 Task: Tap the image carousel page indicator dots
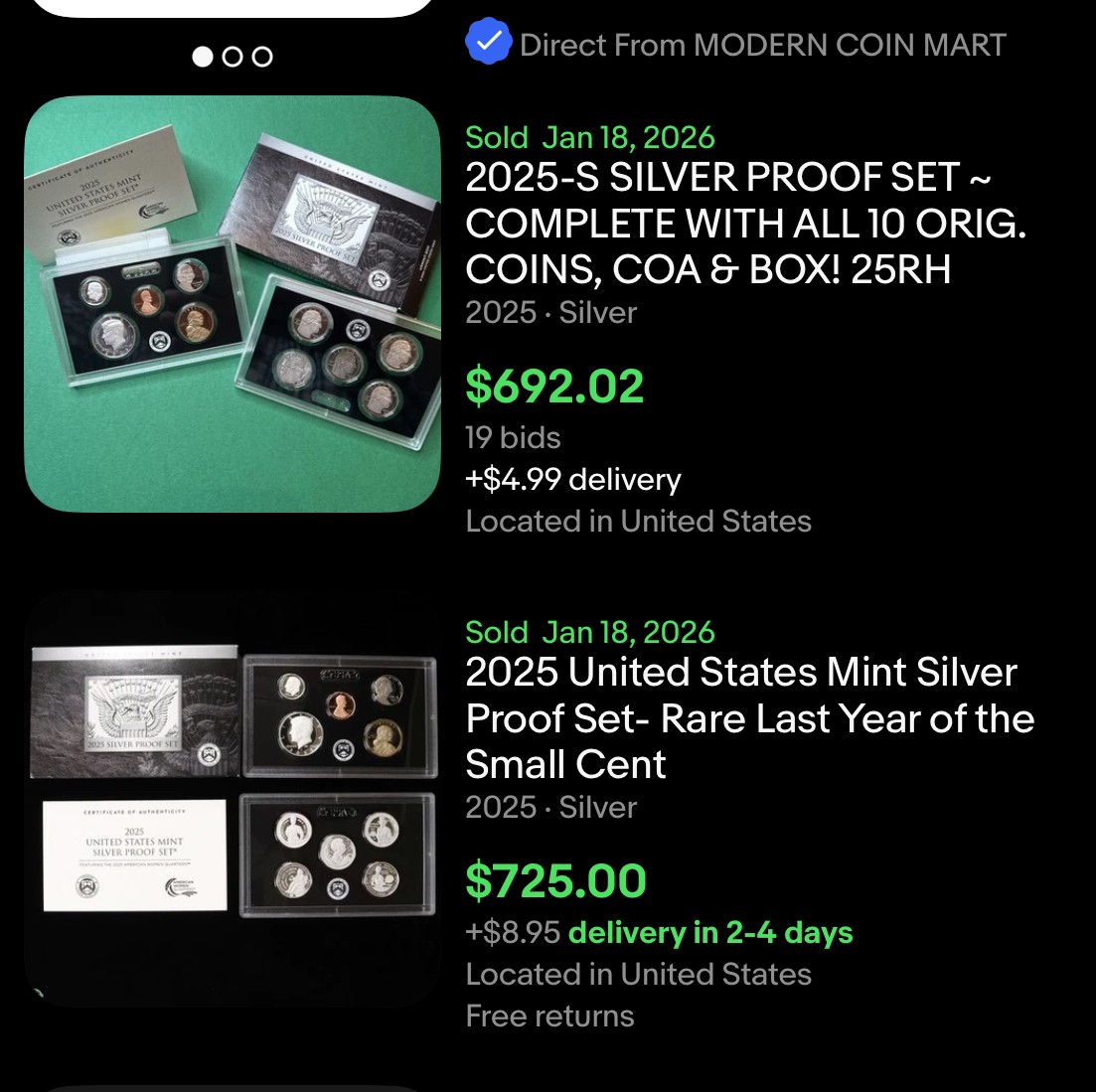233,57
